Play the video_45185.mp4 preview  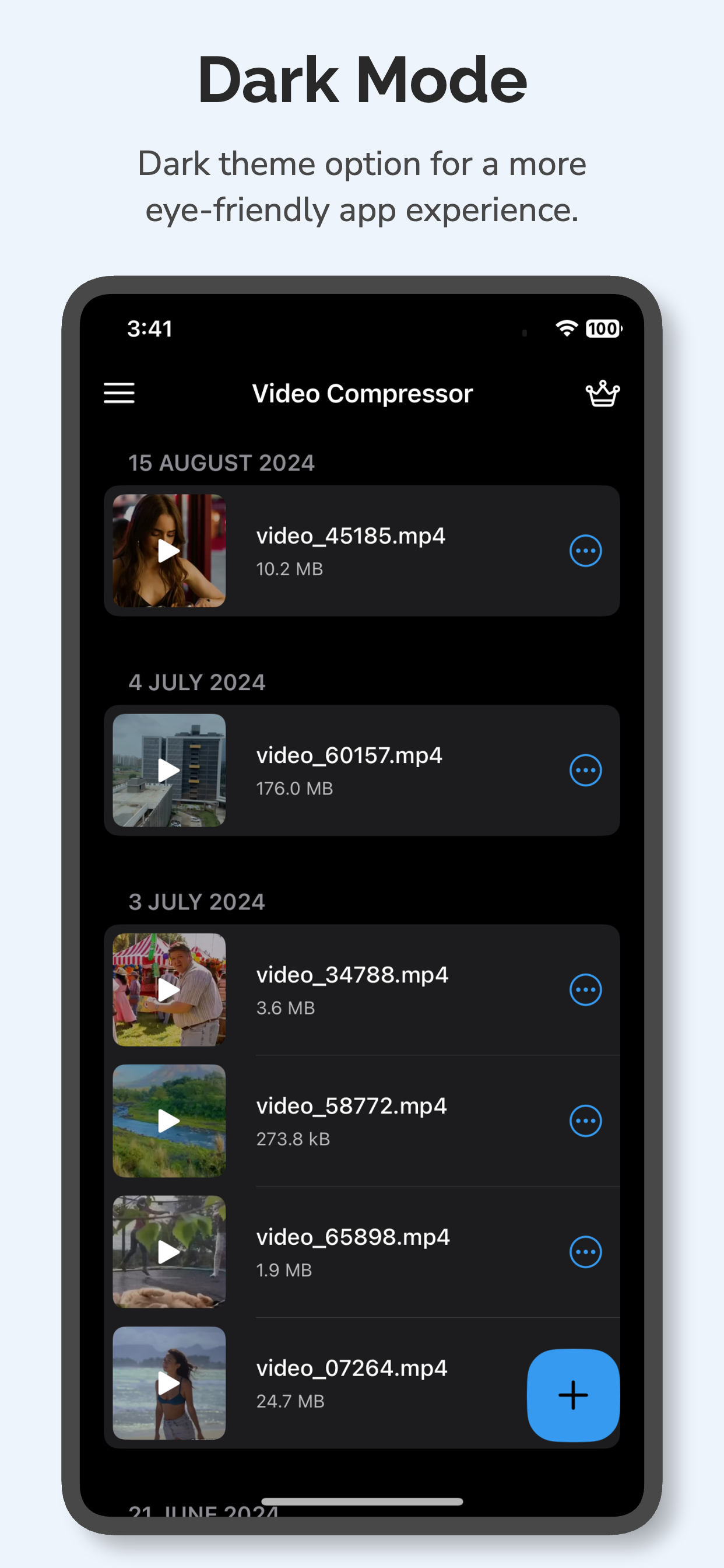[x=168, y=551]
